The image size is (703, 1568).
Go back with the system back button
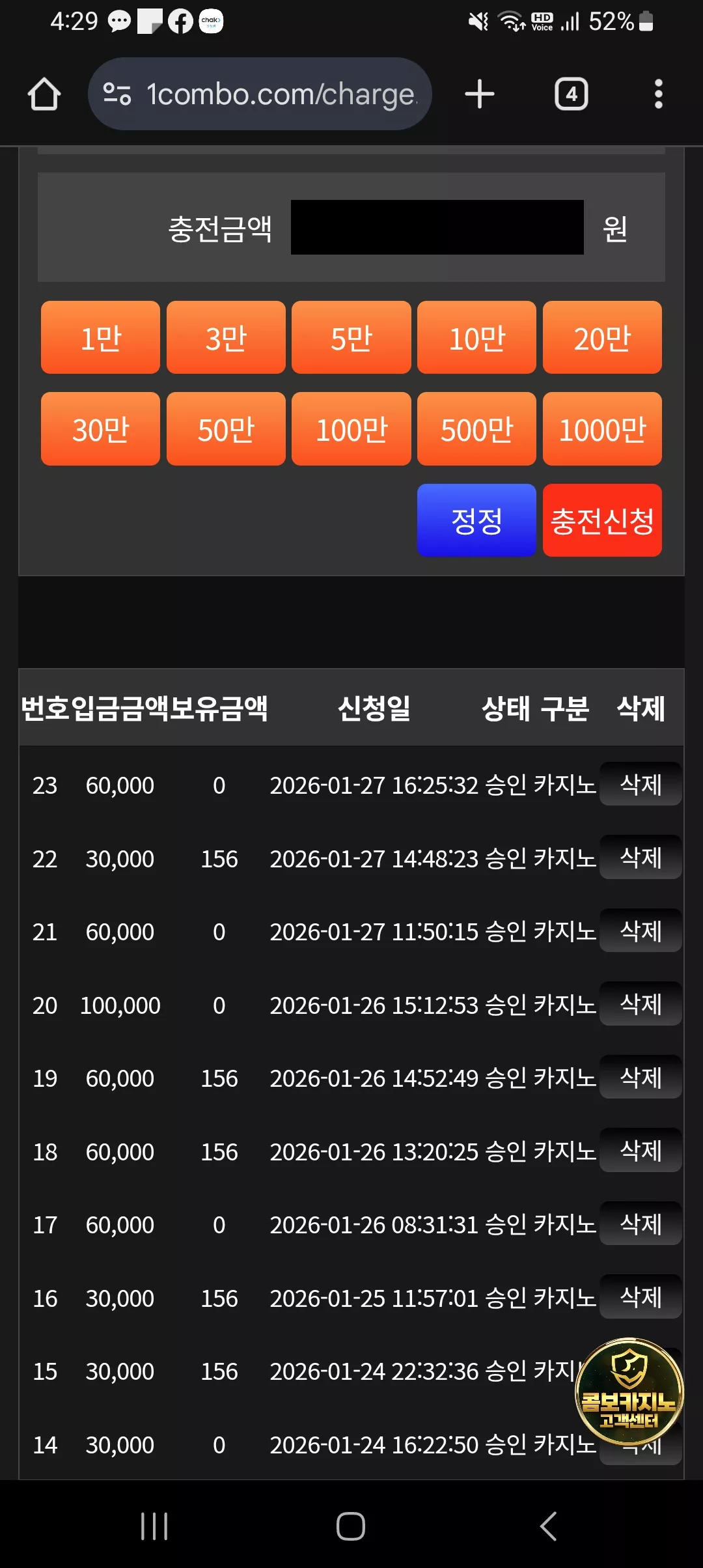pos(548,1526)
